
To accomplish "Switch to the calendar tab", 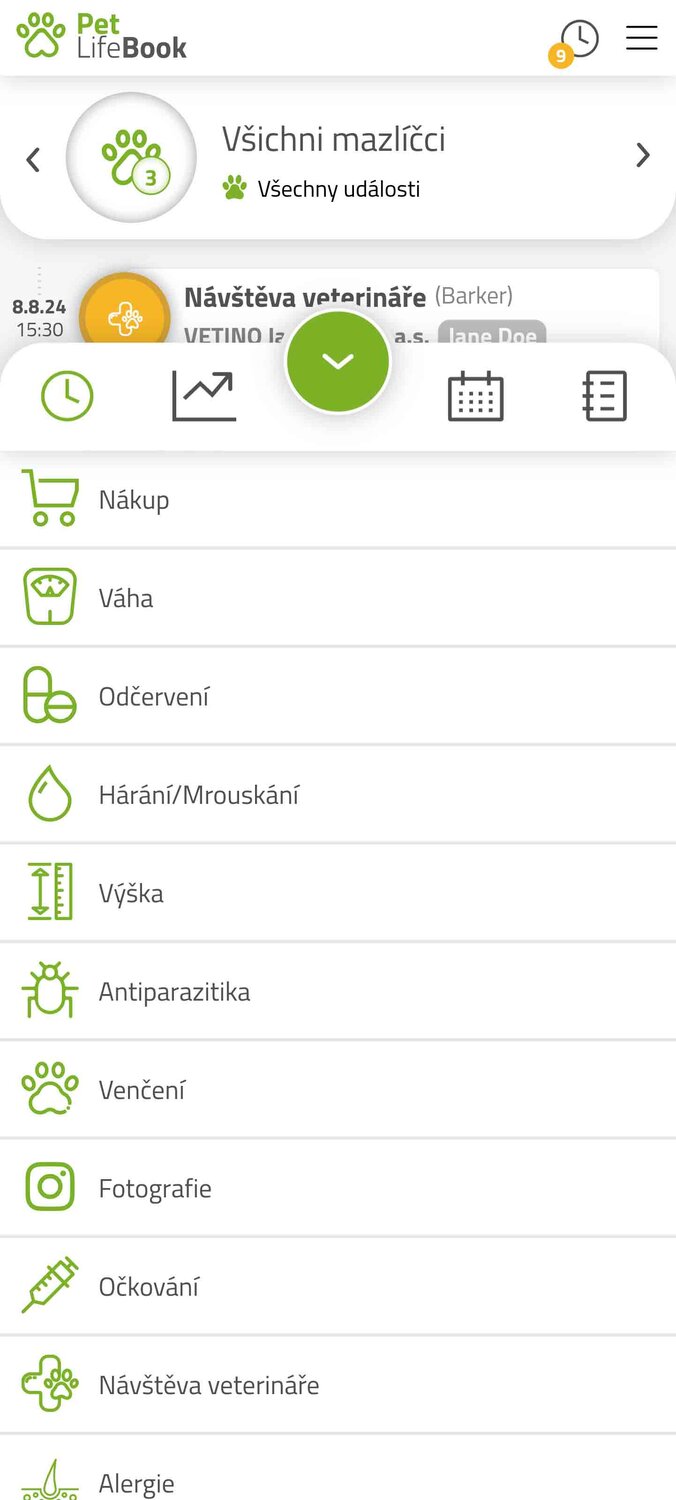I will coord(475,396).
